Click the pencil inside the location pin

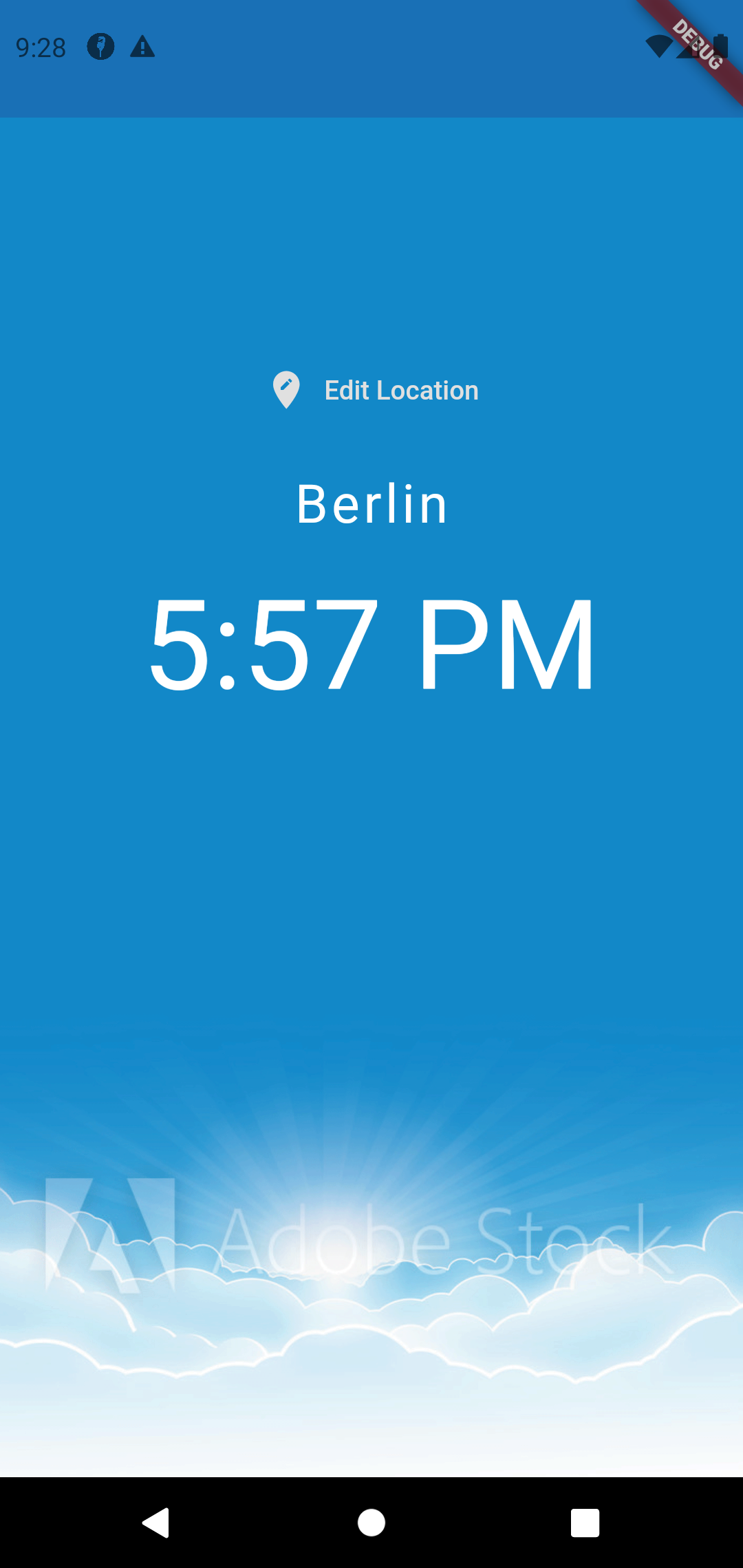pos(286,385)
